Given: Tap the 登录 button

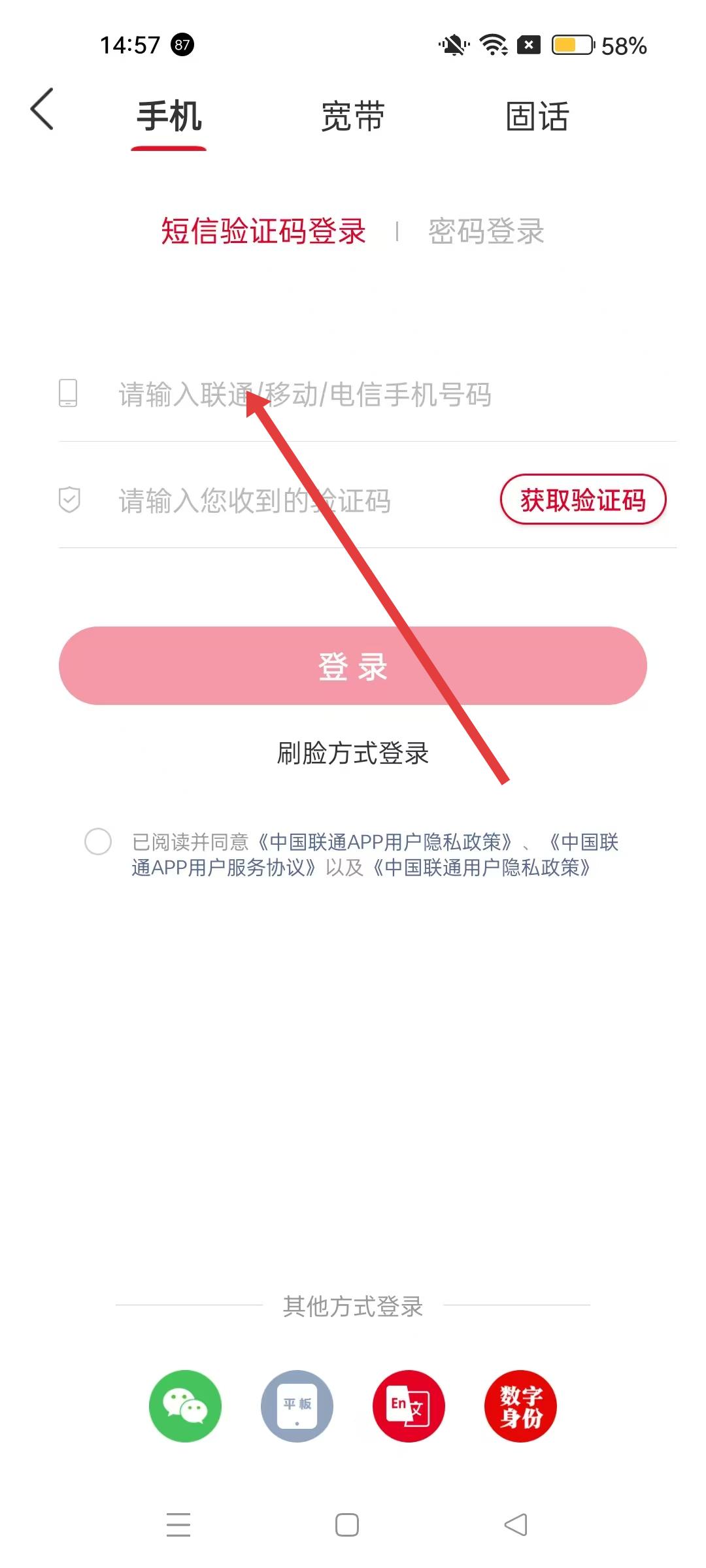Looking at the screenshot, I should (353, 666).
